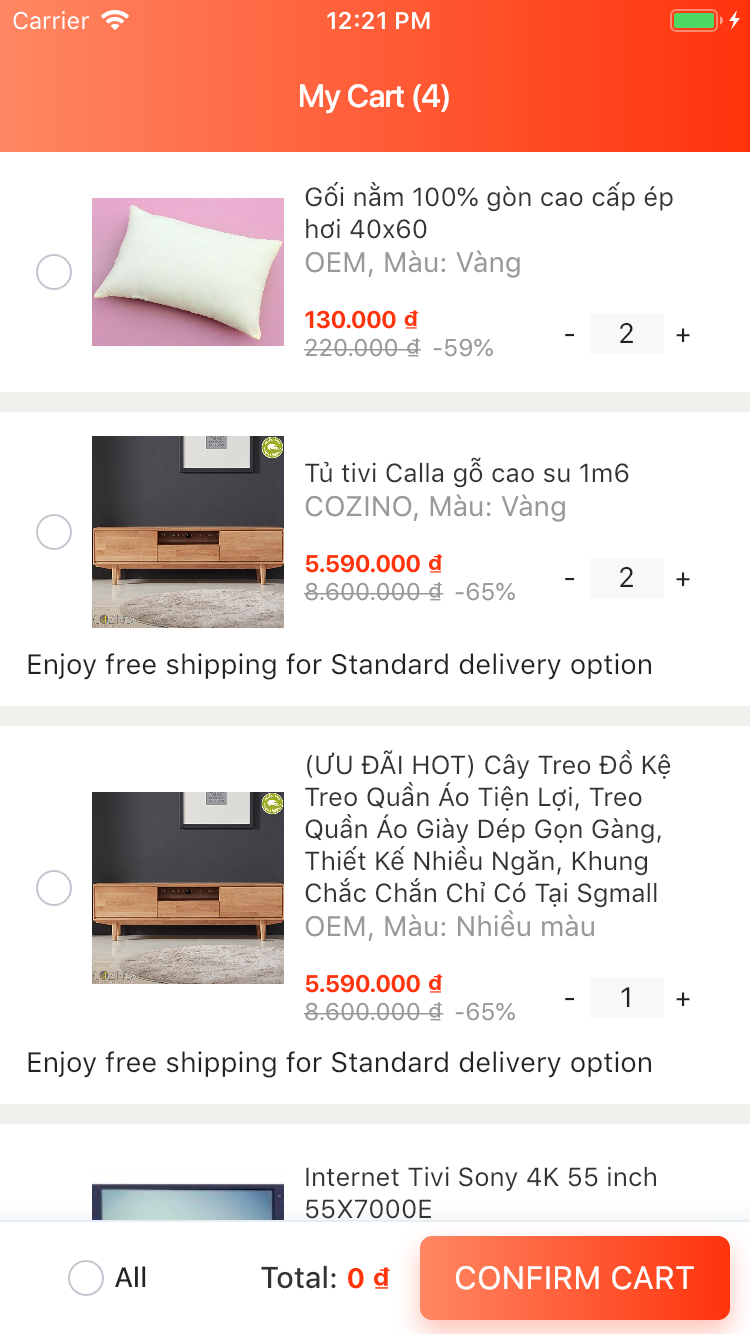750x1334 pixels.
Task: Edit quantity field for Tủ tivi Calla
Action: [627, 578]
